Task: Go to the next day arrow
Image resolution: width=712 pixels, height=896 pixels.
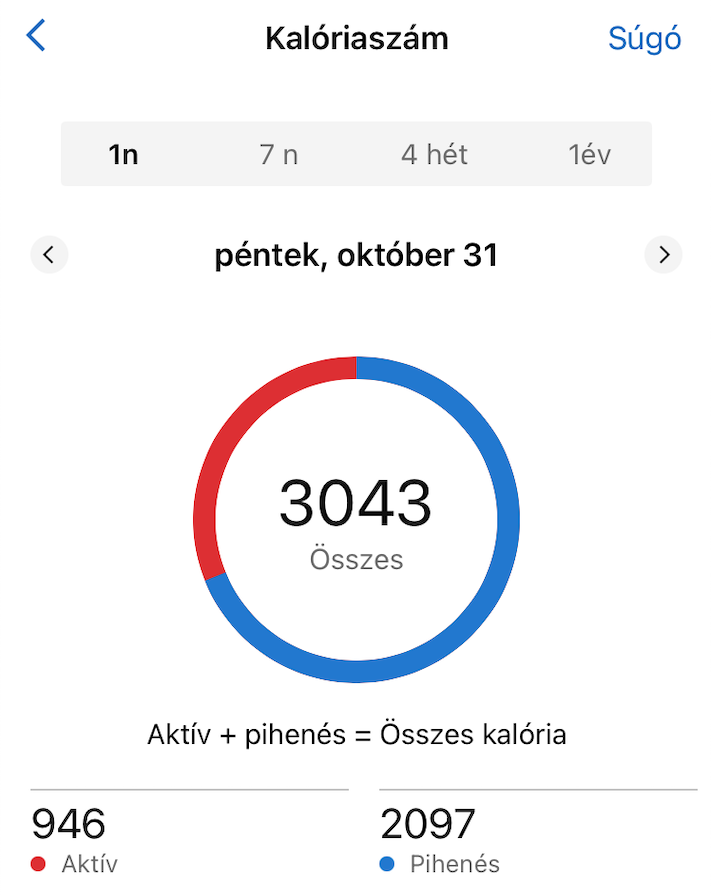Action: click(x=663, y=255)
